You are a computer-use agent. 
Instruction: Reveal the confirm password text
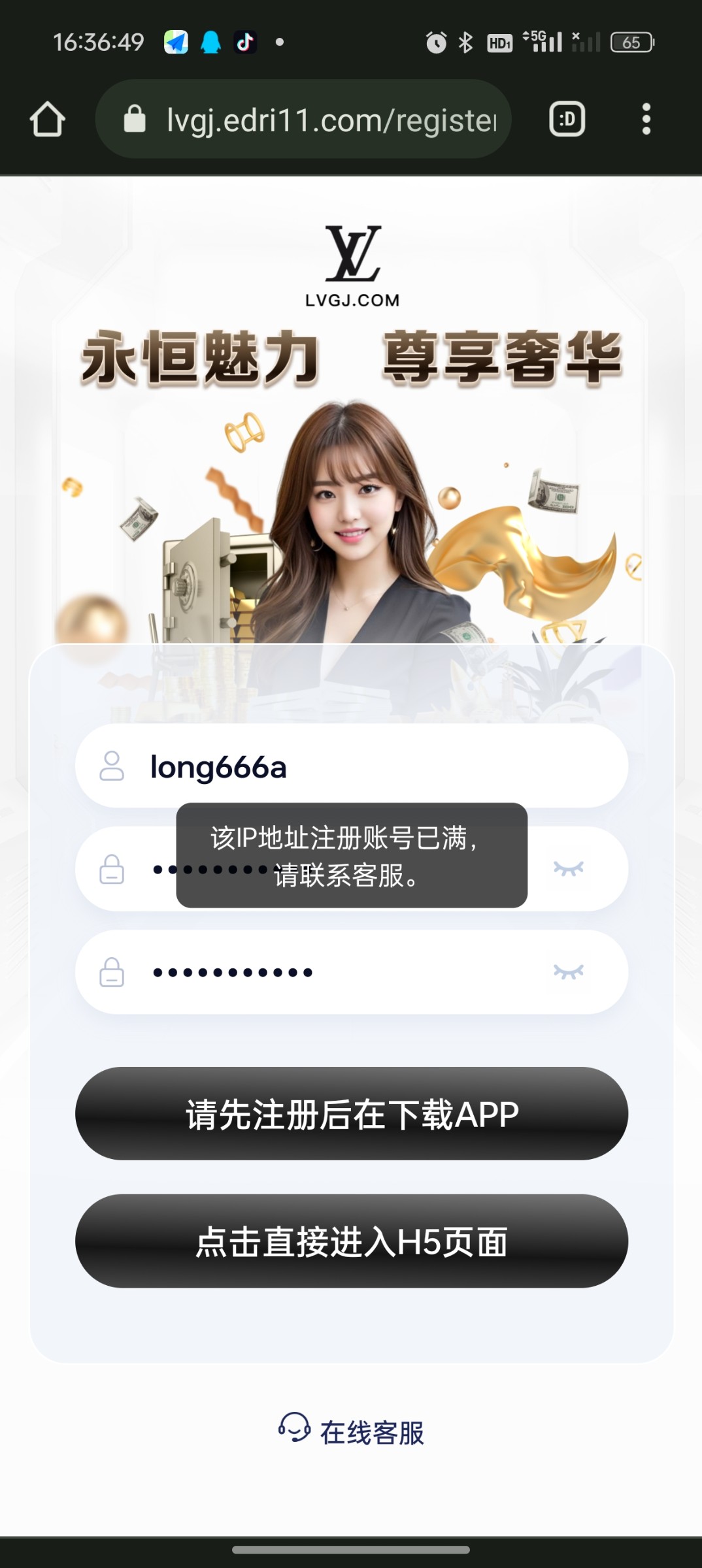pos(568,972)
